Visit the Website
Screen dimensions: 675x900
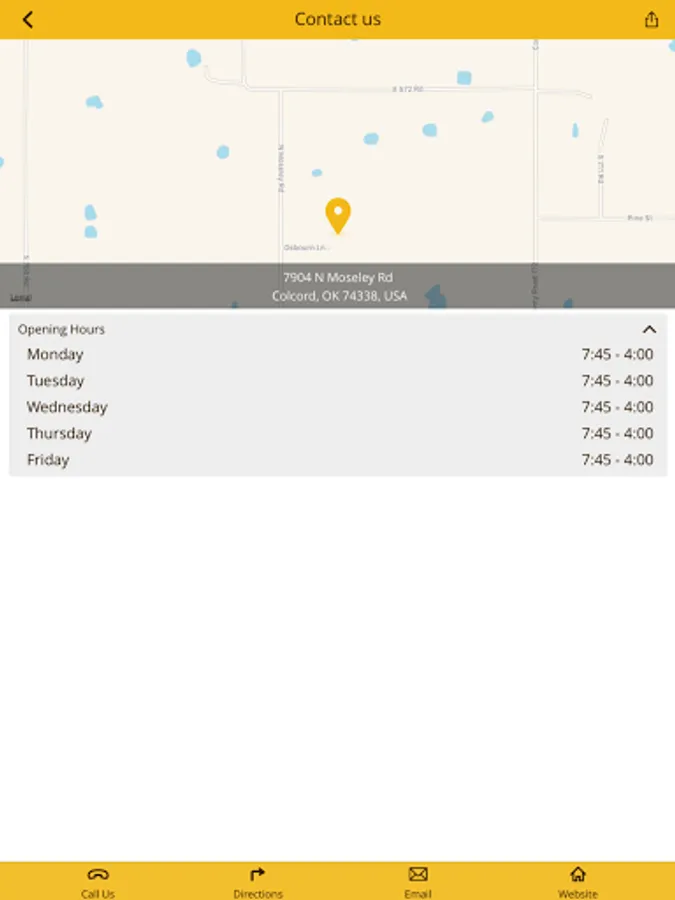578,882
